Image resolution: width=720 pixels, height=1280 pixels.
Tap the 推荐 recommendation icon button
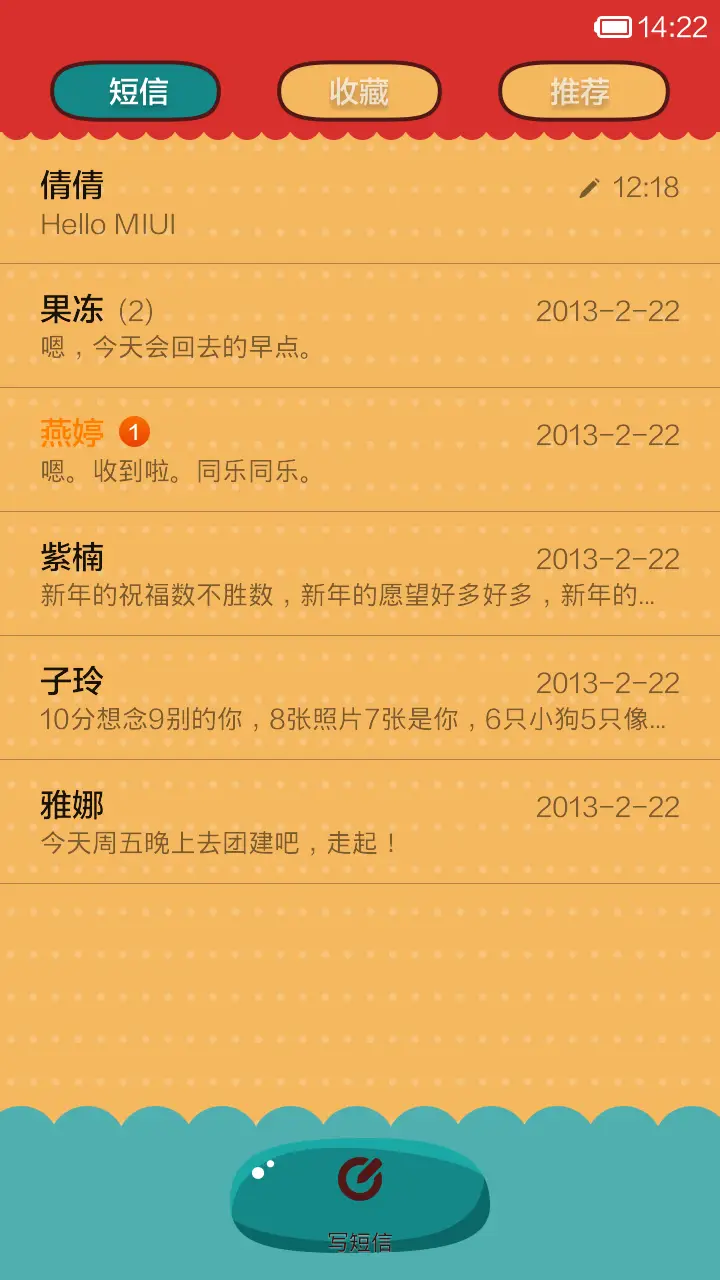pos(583,91)
